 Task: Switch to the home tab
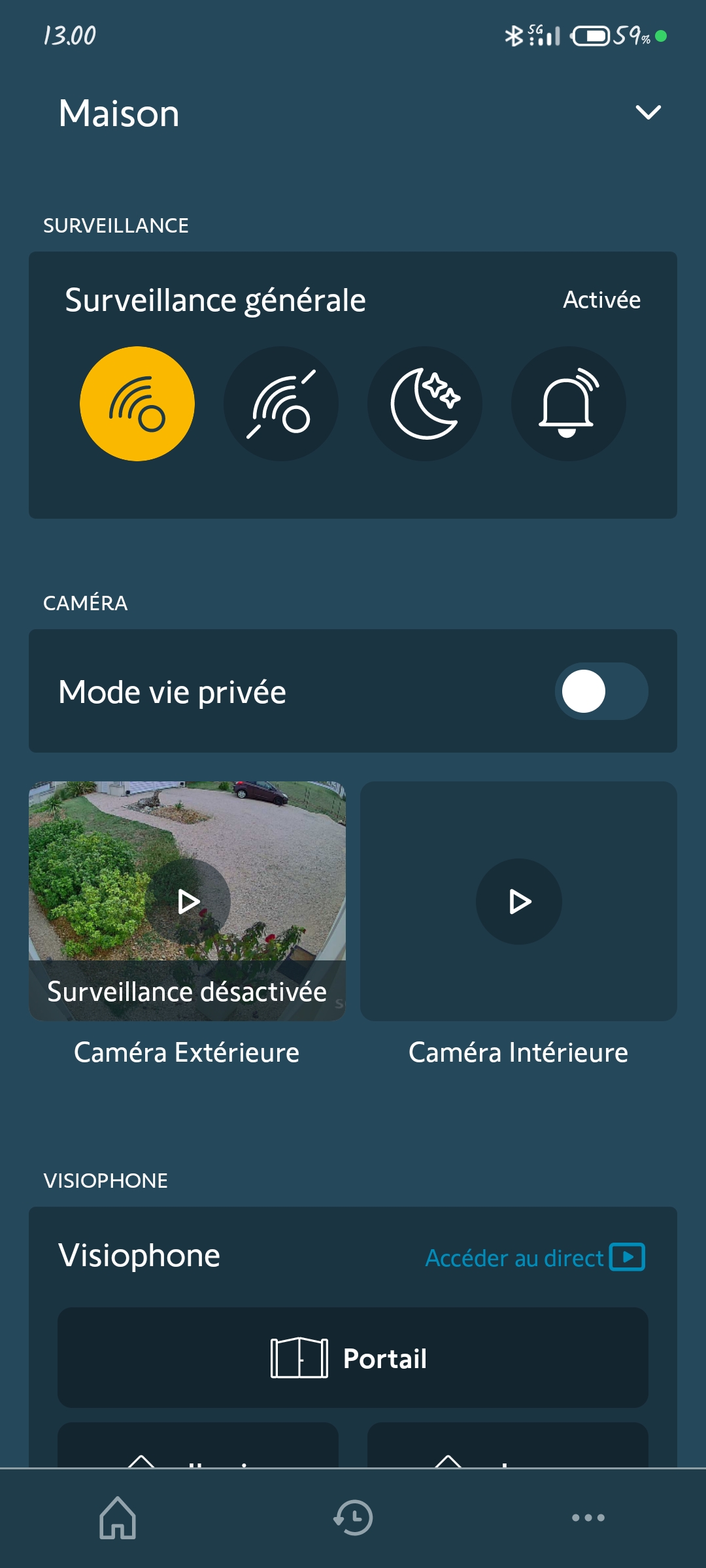coord(118,1517)
